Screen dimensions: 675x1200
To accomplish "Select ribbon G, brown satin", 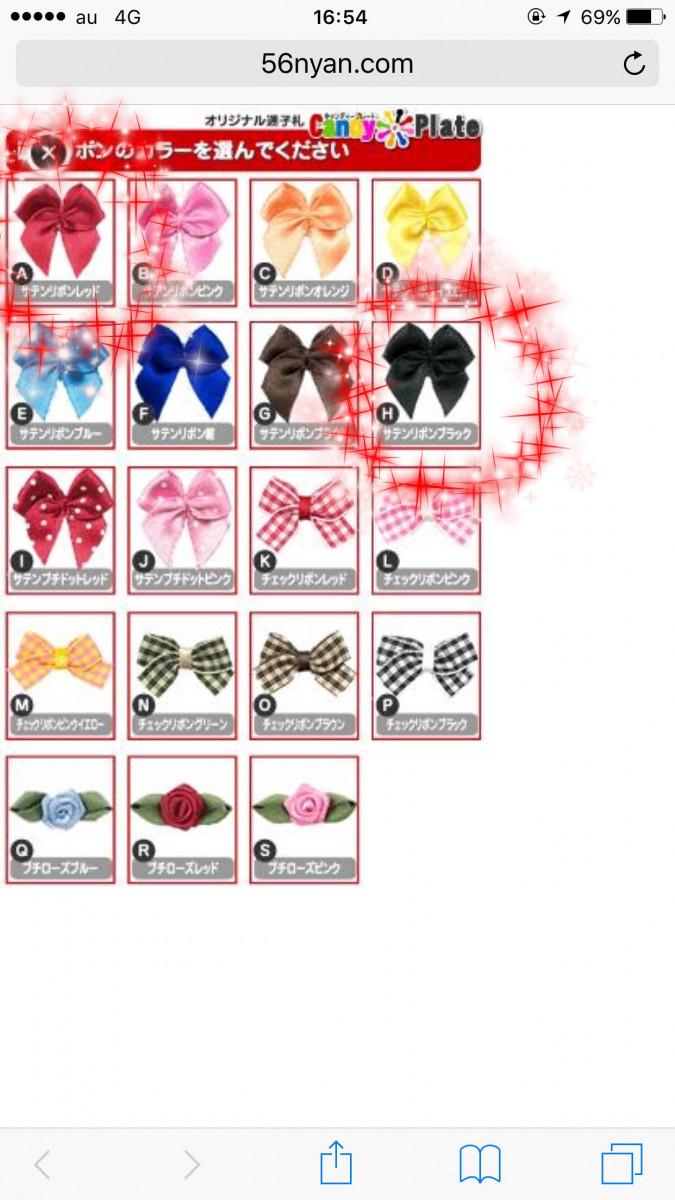I will [304, 385].
